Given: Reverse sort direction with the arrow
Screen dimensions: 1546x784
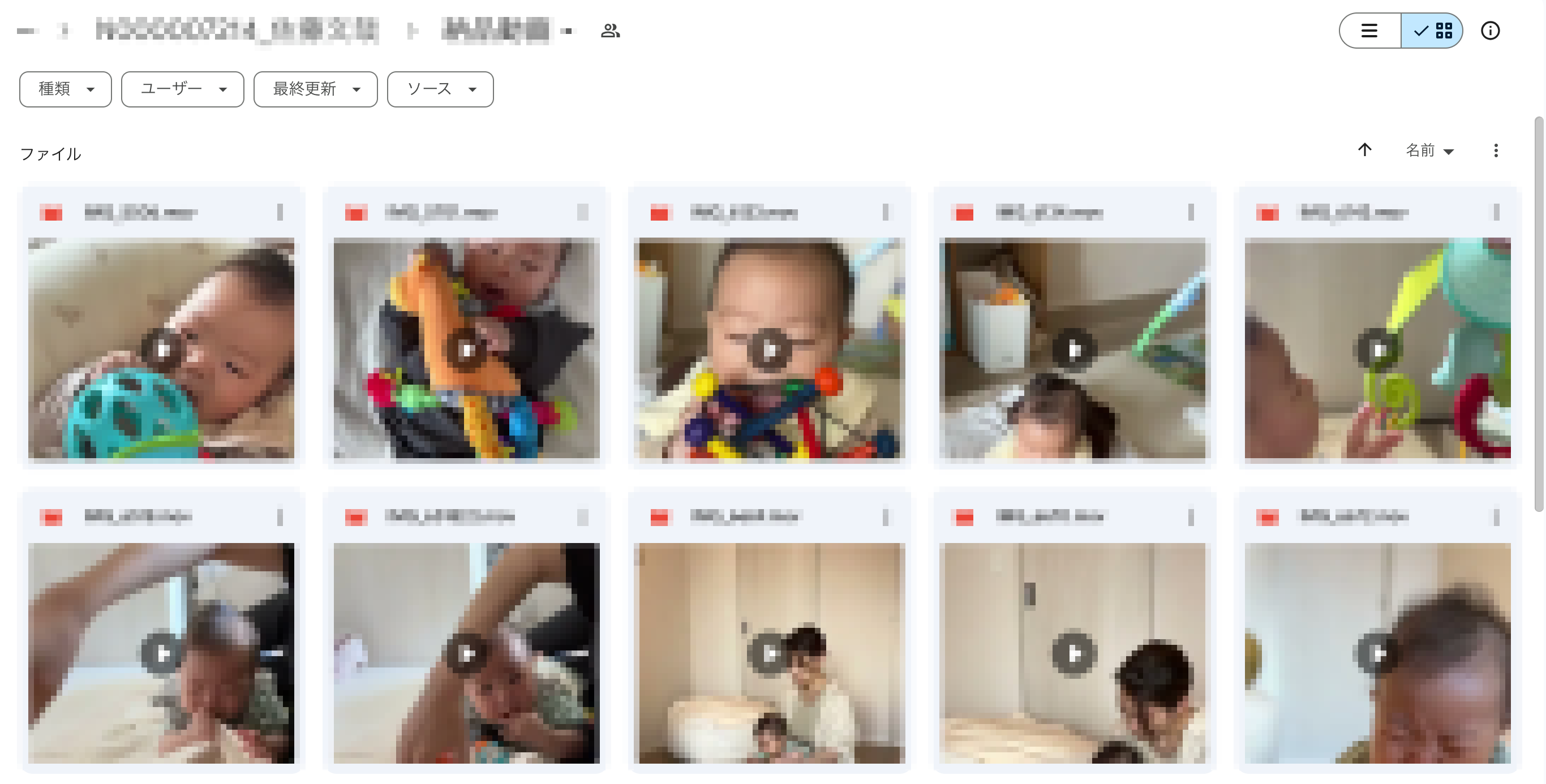Looking at the screenshot, I should (x=1364, y=149).
